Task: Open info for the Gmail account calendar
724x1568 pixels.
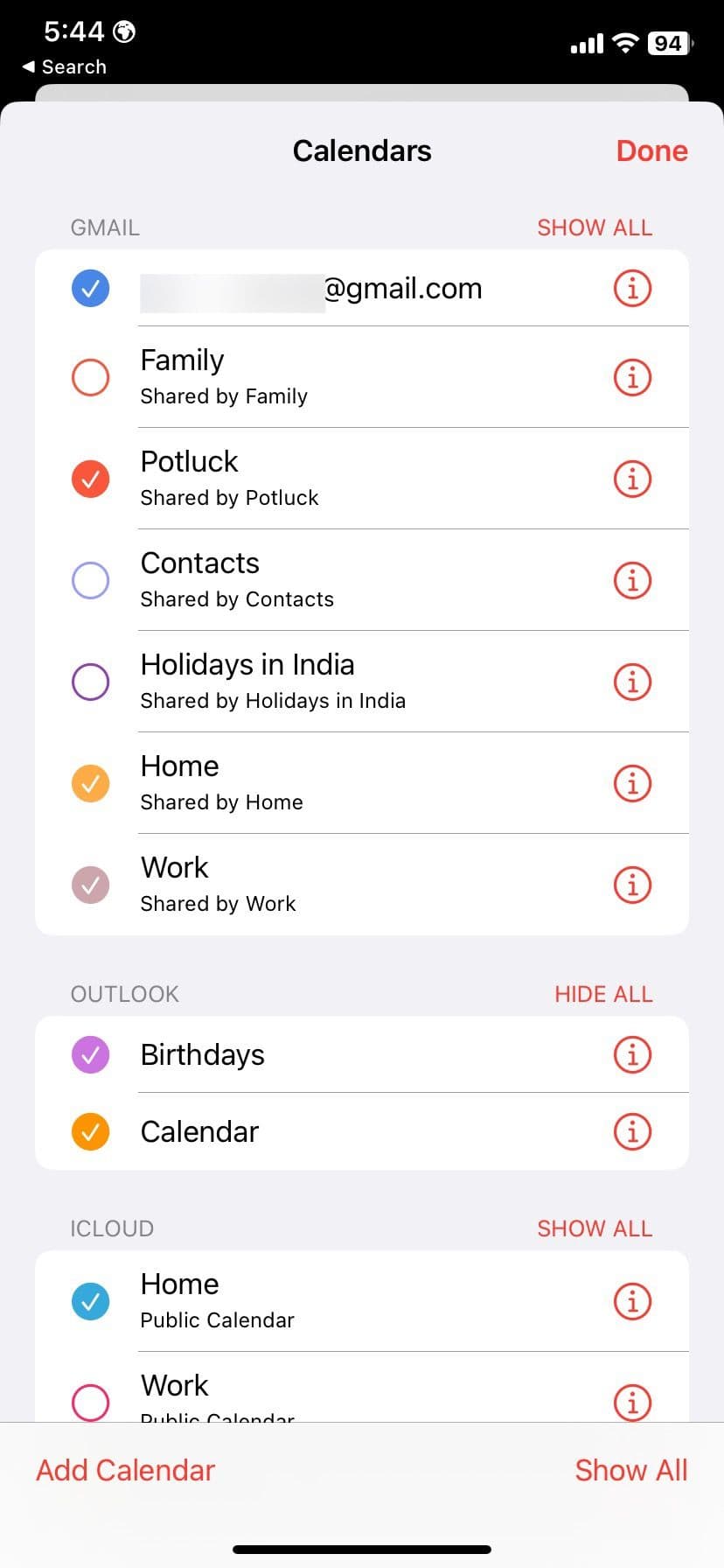Action: [x=632, y=288]
